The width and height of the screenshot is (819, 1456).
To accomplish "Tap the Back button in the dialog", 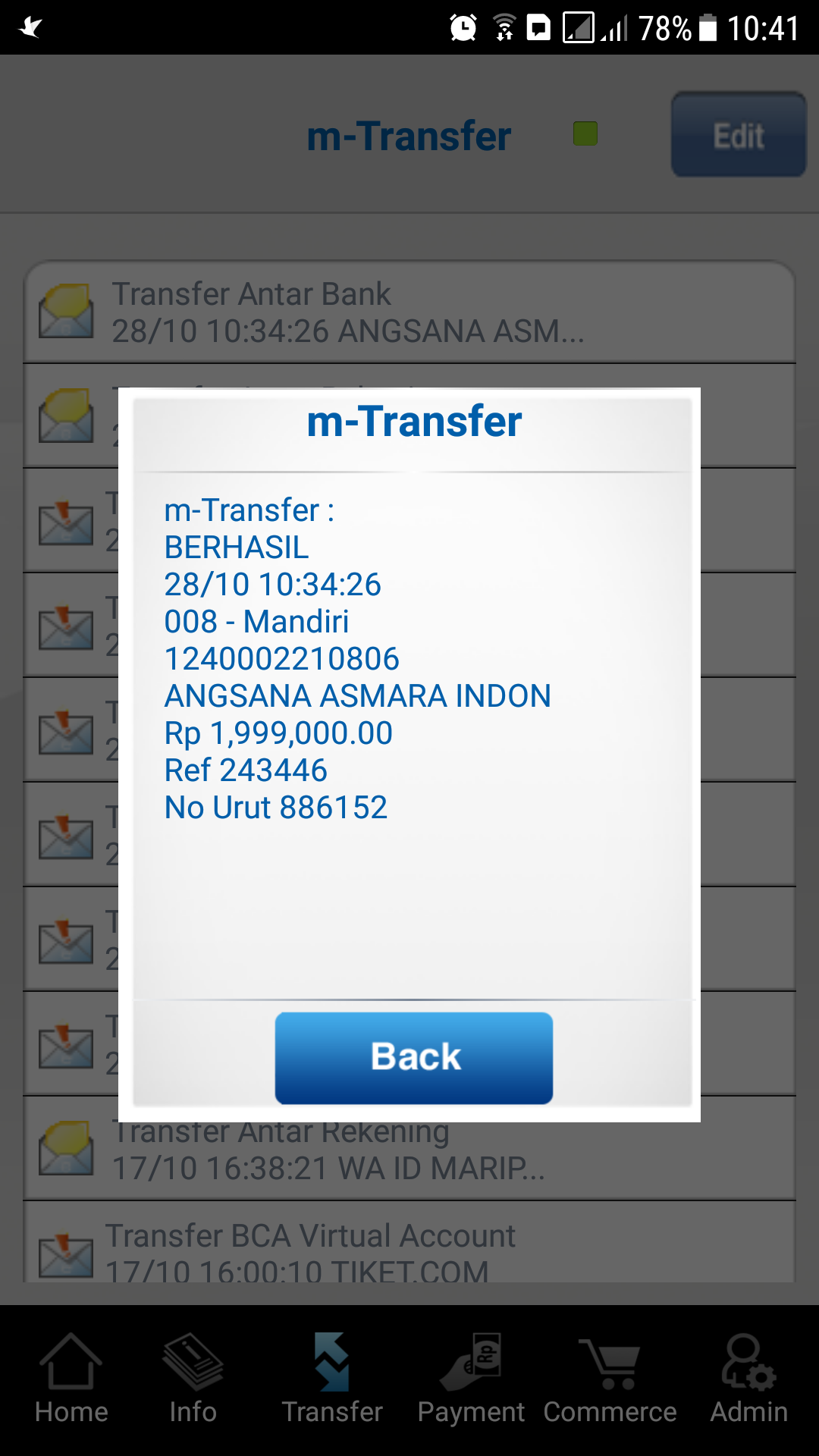I will point(413,1057).
